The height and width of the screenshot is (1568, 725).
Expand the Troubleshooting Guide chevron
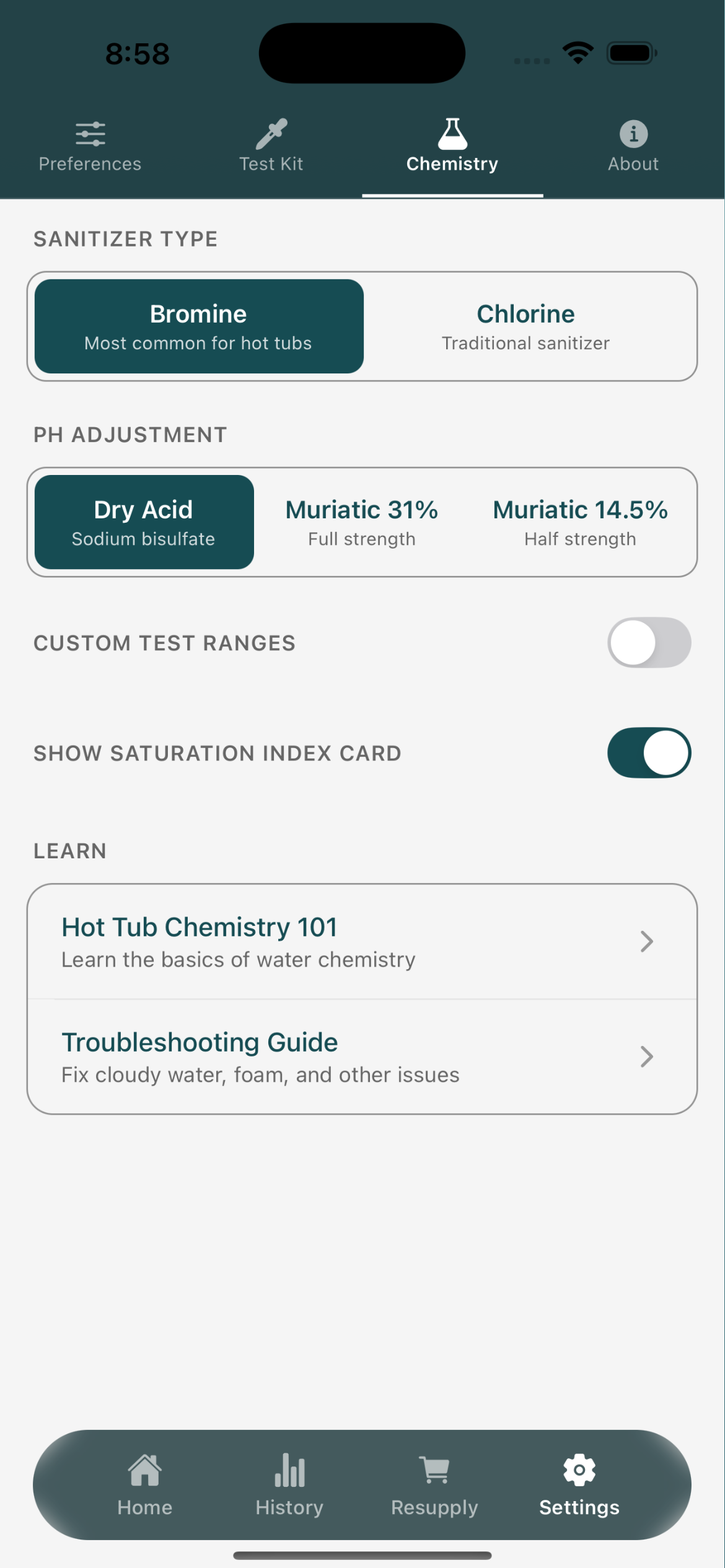(647, 1056)
